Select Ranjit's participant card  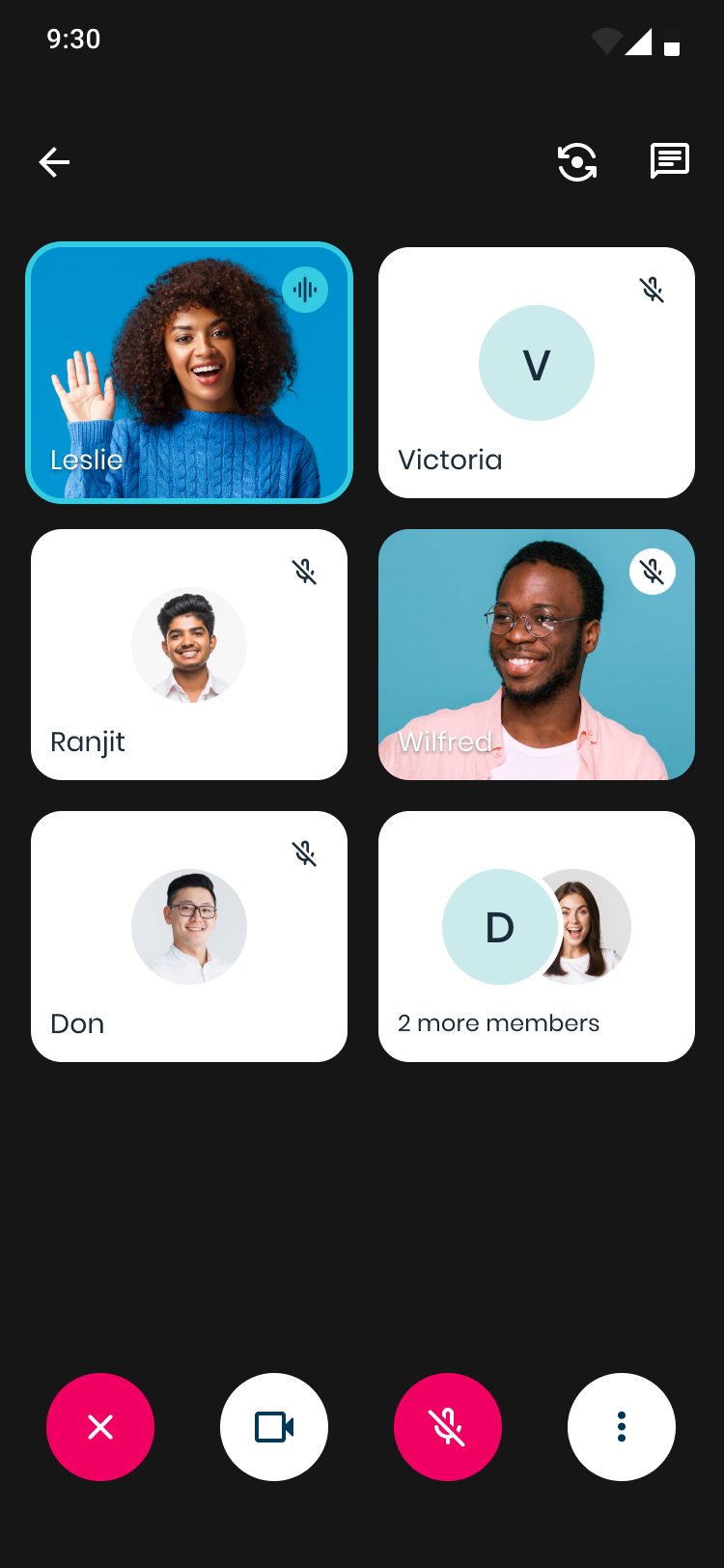tap(189, 655)
